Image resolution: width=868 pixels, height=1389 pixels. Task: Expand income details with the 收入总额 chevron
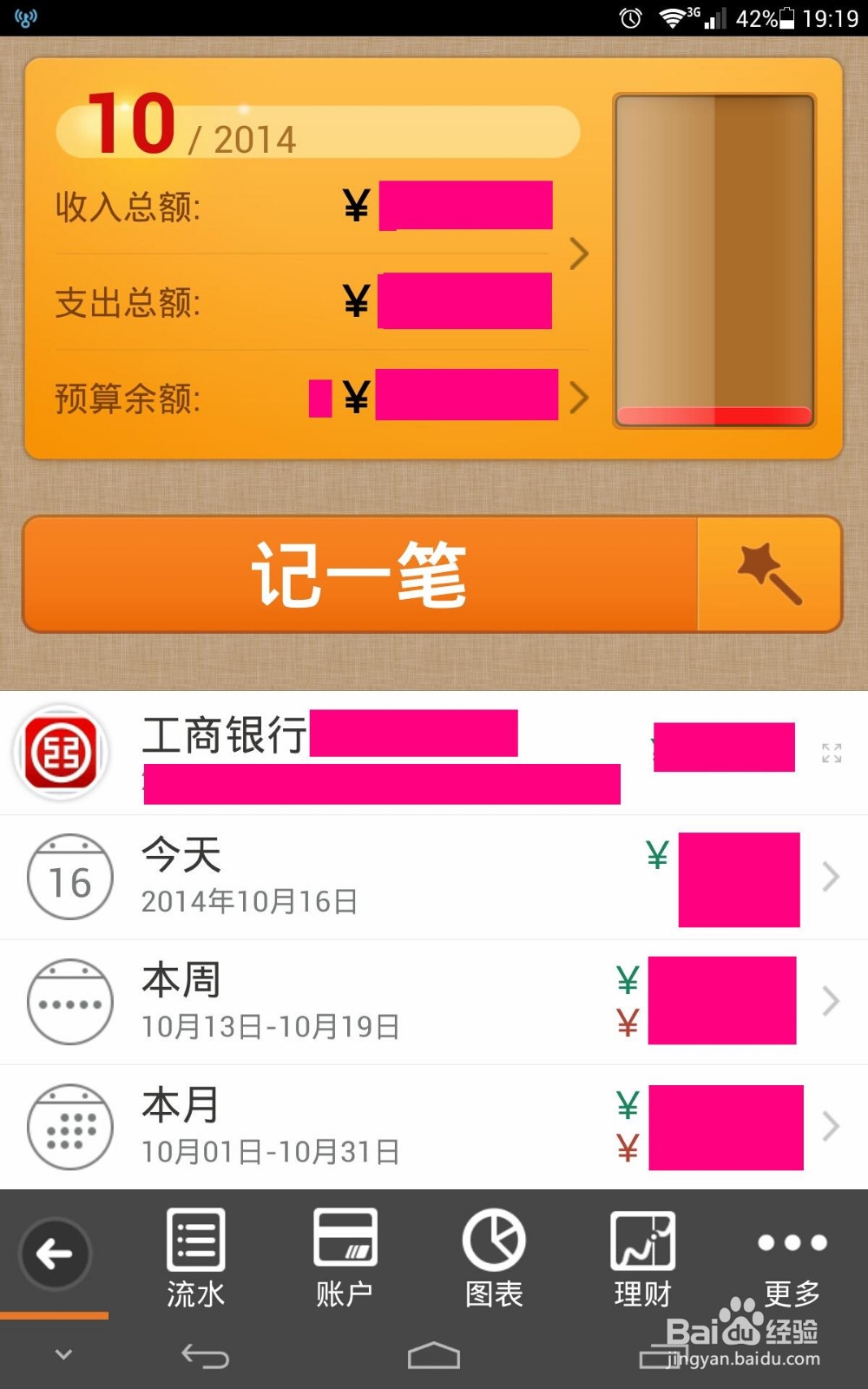point(578,254)
